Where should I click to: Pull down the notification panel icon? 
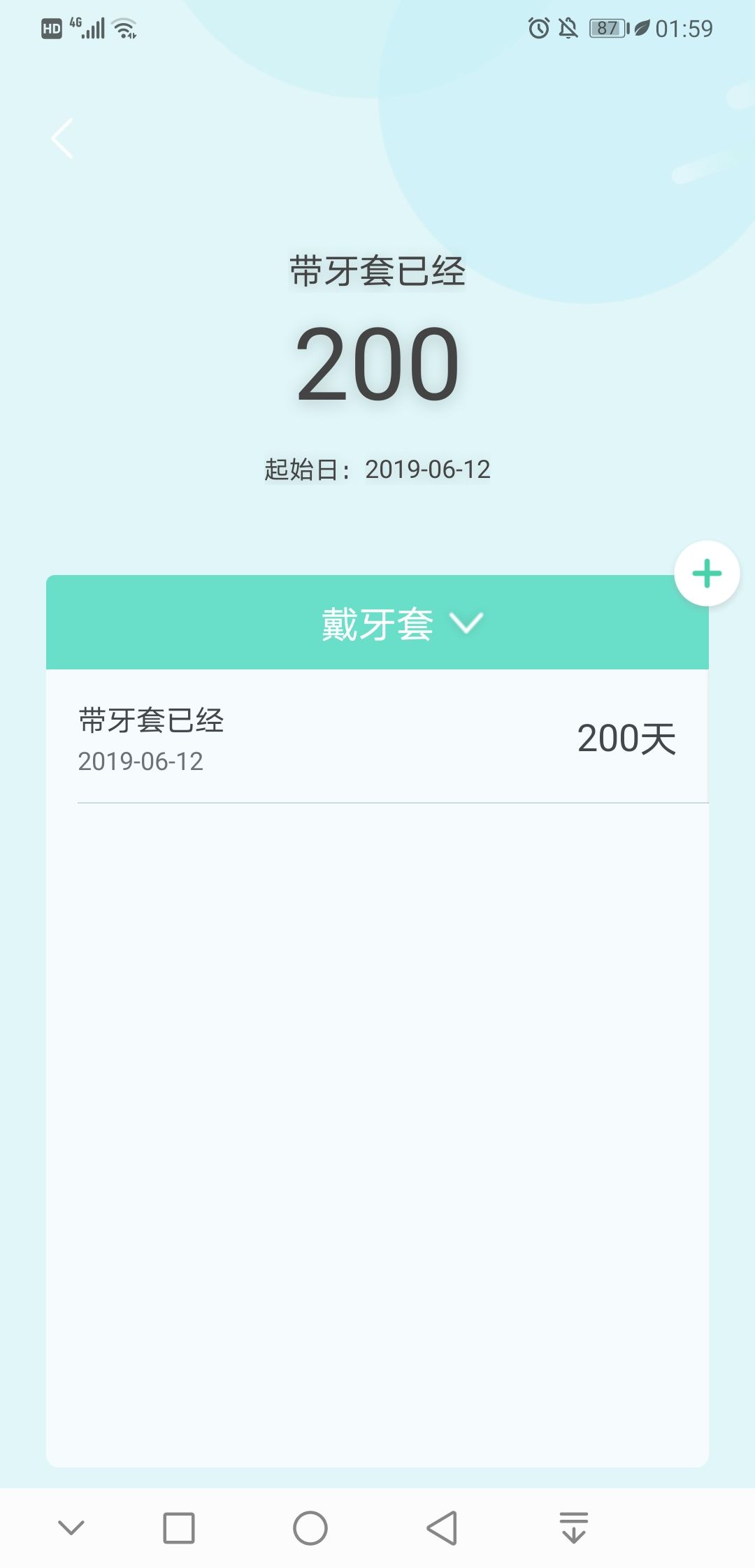tap(574, 1527)
